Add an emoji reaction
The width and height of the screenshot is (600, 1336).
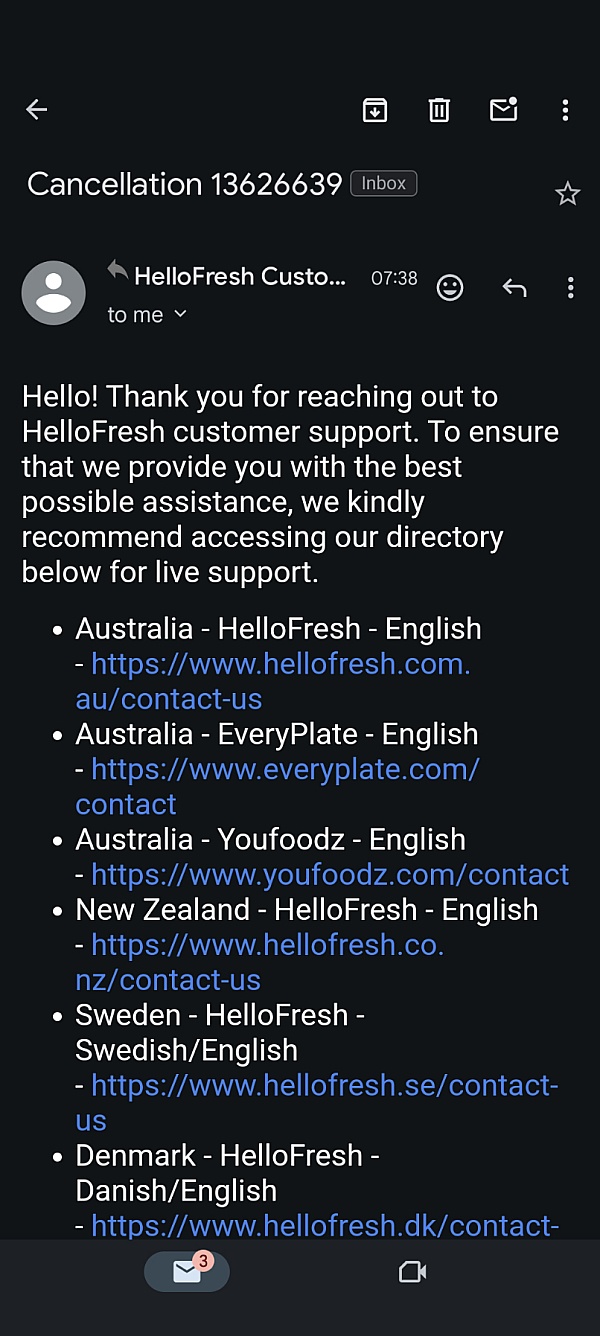coord(450,288)
